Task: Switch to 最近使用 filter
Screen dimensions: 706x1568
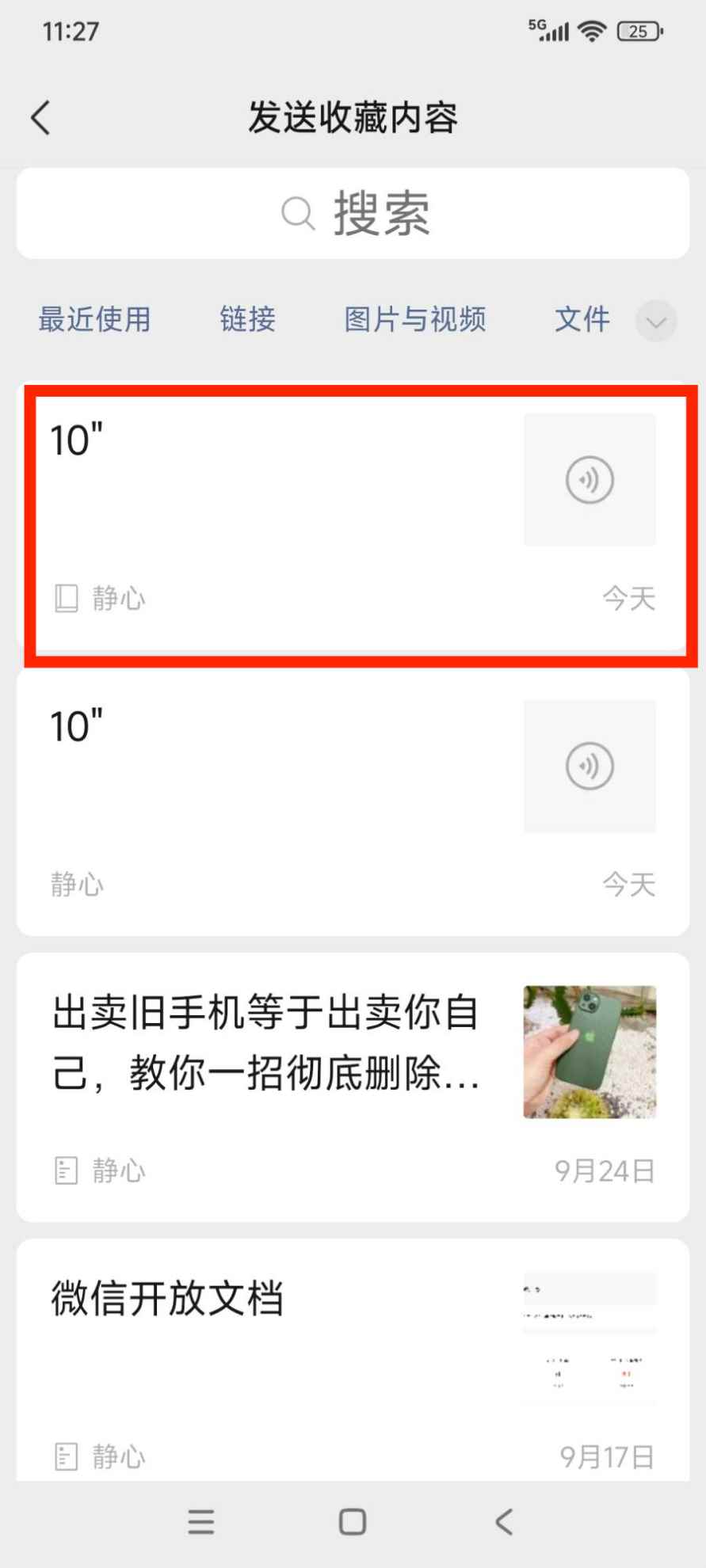Action: coord(94,320)
